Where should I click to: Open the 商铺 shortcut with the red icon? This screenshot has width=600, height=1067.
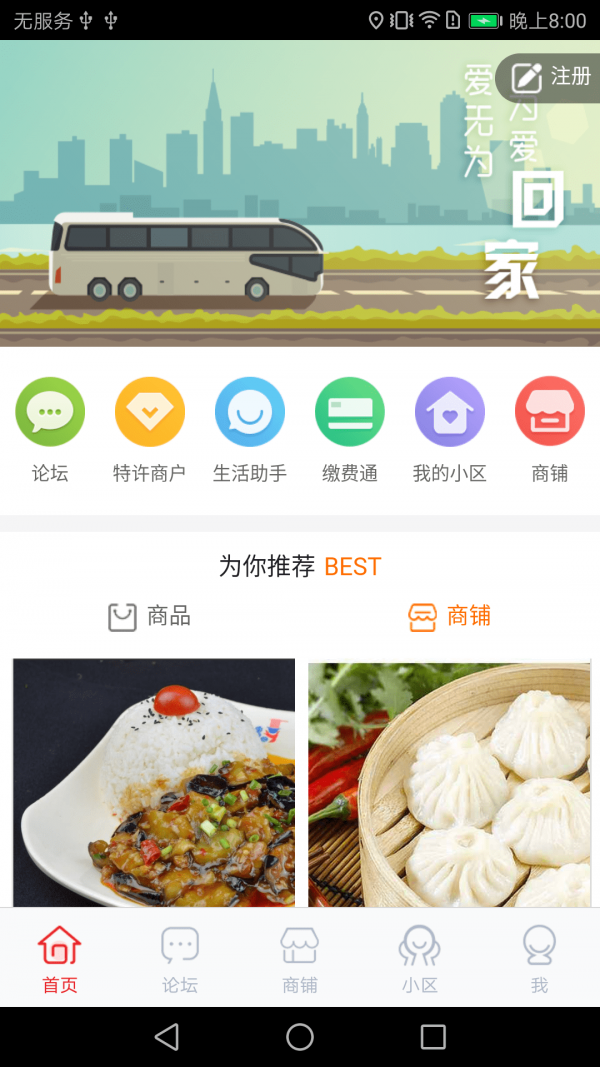(x=550, y=430)
